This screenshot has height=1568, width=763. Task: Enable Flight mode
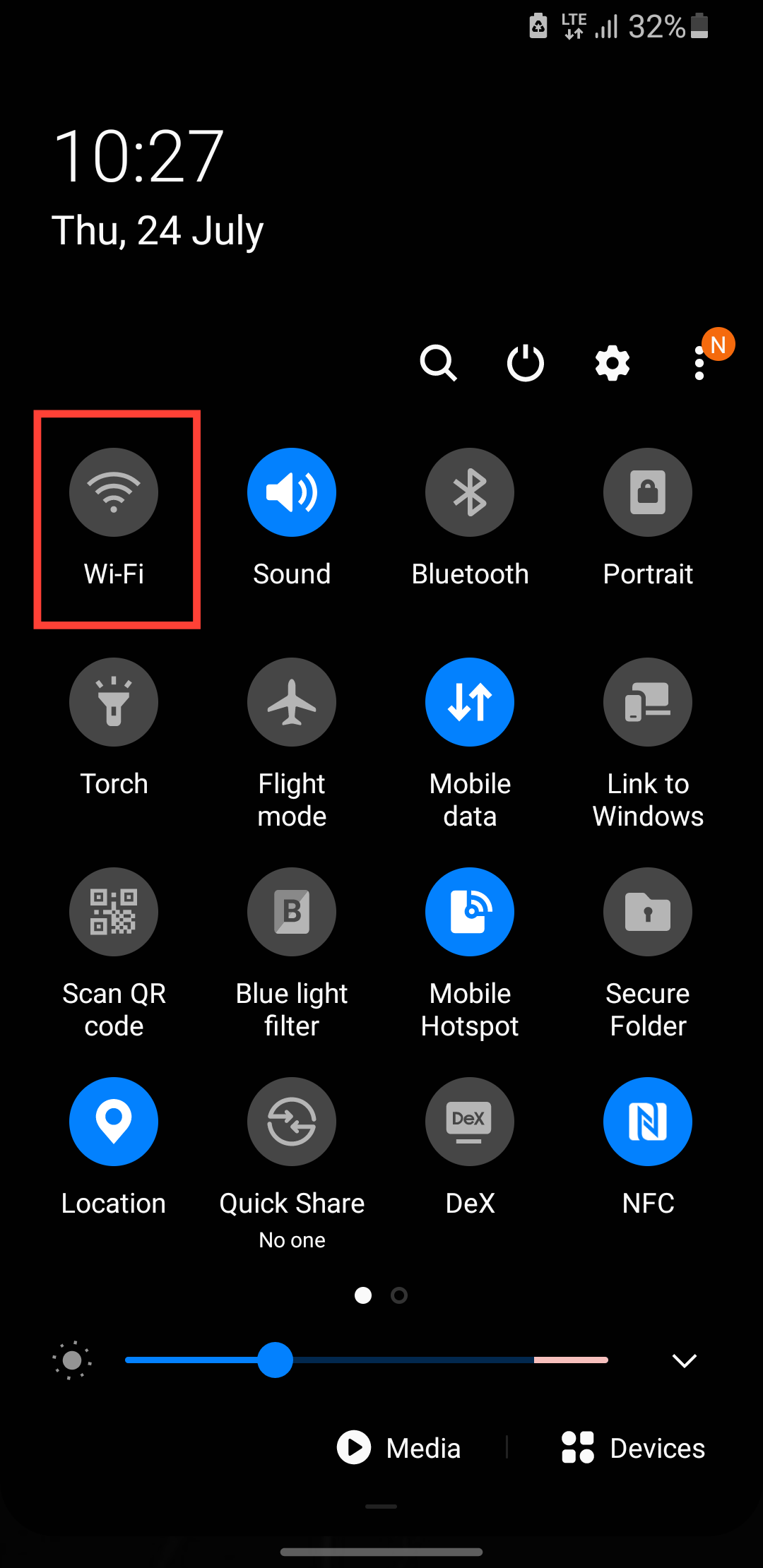click(292, 702)
